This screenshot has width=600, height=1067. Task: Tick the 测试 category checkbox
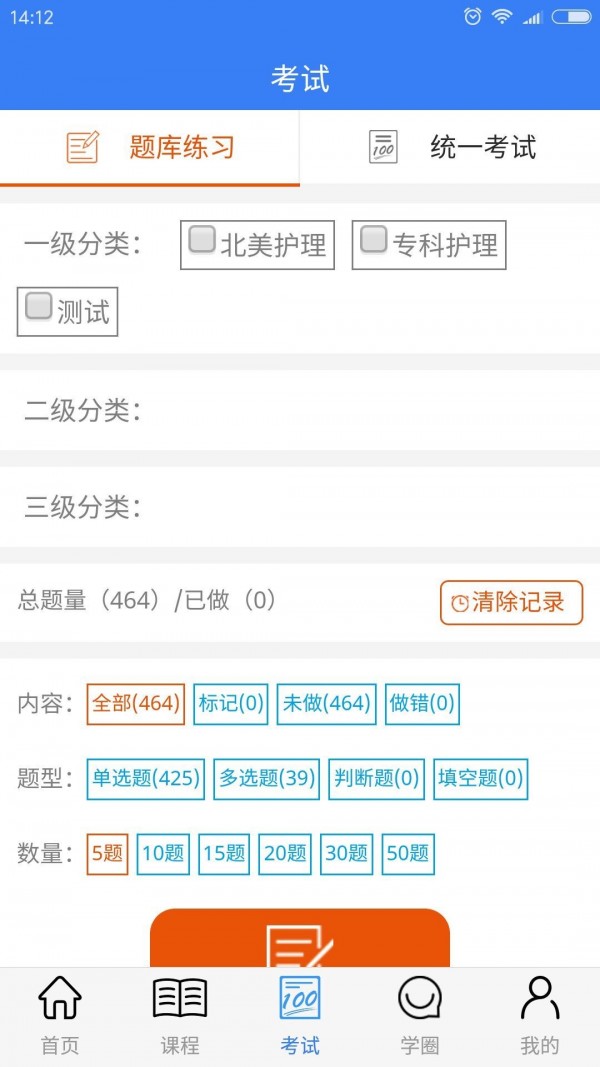click(39, 307)
